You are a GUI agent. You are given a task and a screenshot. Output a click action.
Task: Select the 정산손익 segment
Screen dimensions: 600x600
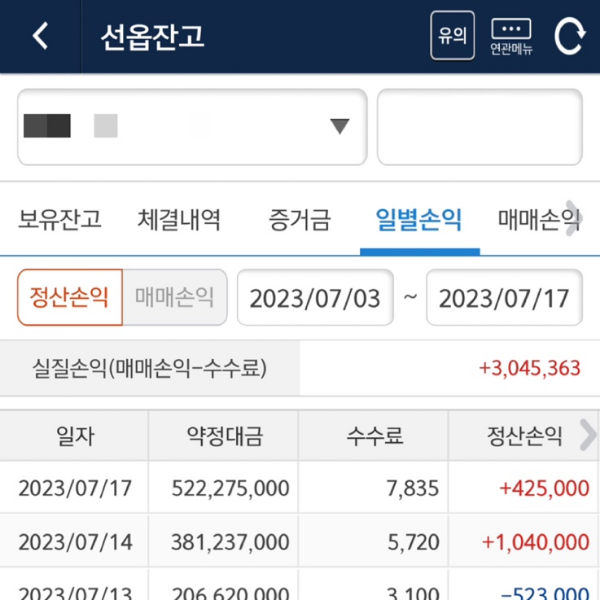coord(70,297)
